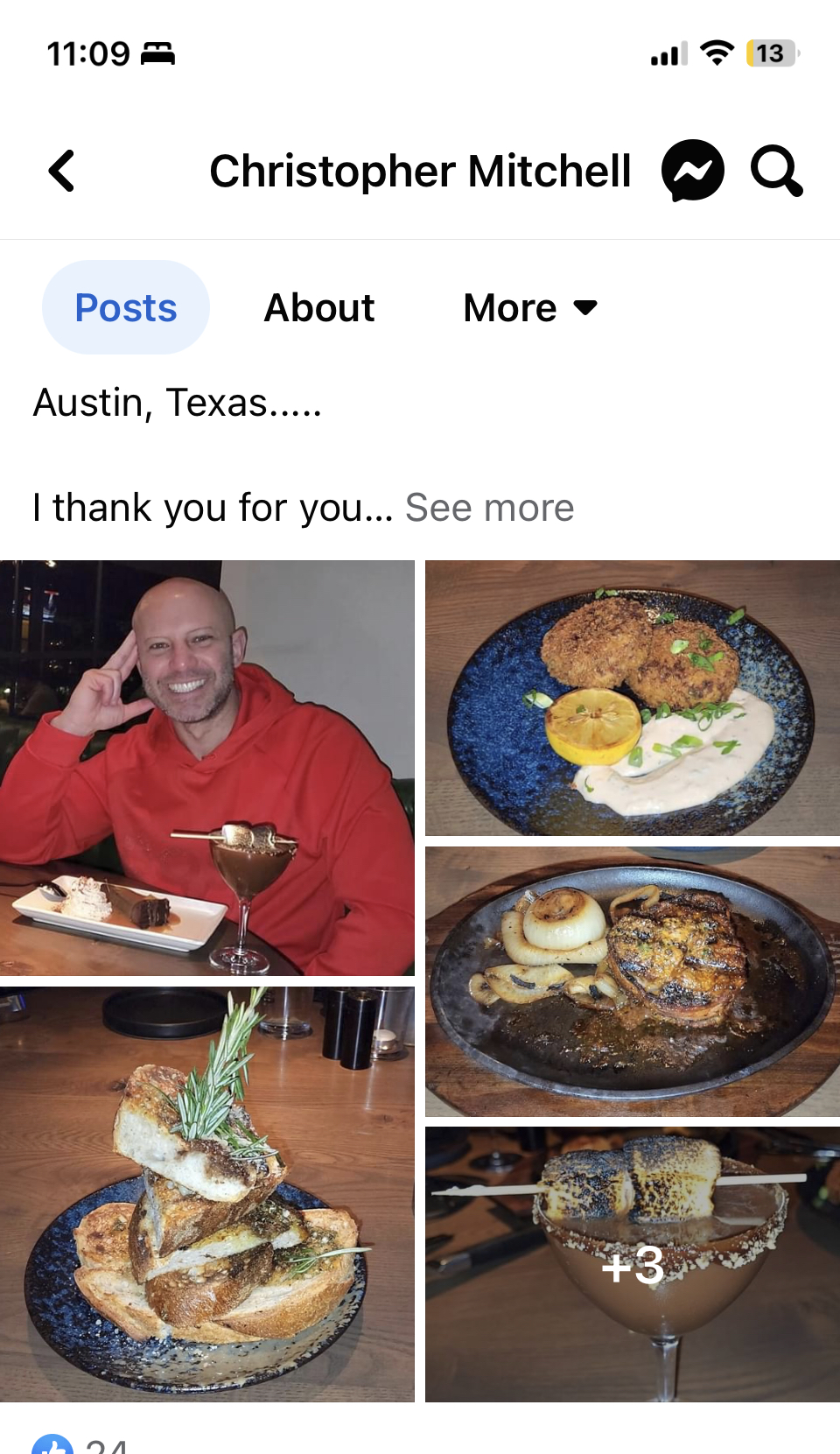
Task: View the grilled steak with onions photo
Action: (x=632, y=981)
